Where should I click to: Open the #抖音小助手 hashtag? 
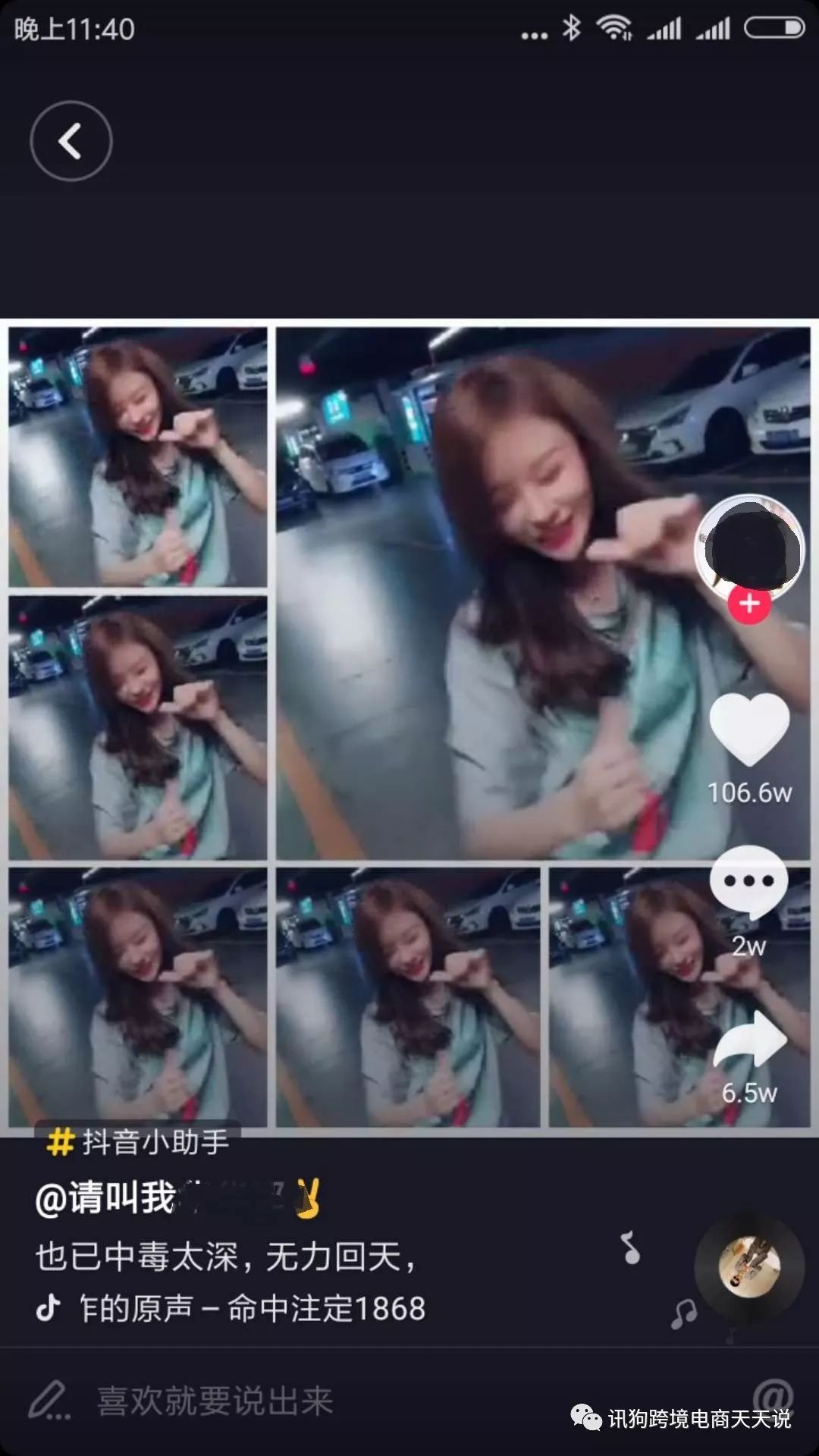click(x=138, y=1142)
